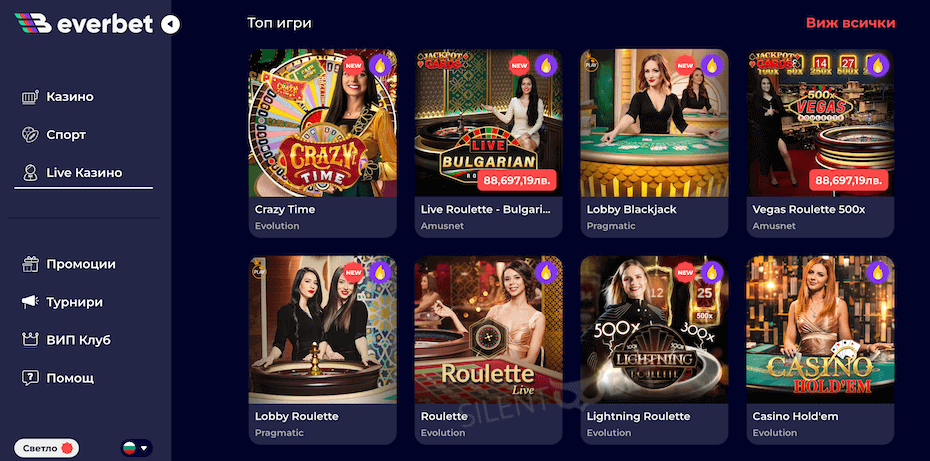The width and height of the screenshot is (930, 461).
Task: Collapse the sidebar with the arrow icon
Action: (172, 23)
